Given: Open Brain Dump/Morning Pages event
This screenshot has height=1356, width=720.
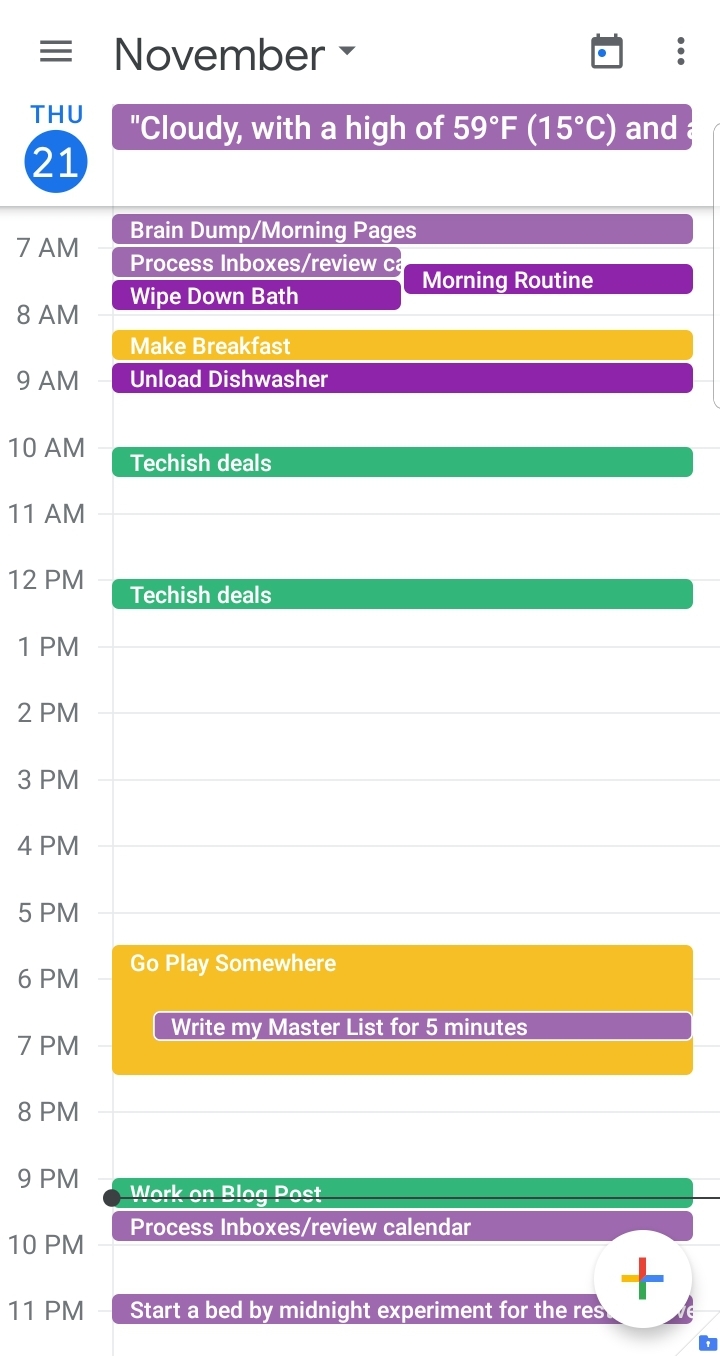Looking at the screenshot, I should point(400,230).
